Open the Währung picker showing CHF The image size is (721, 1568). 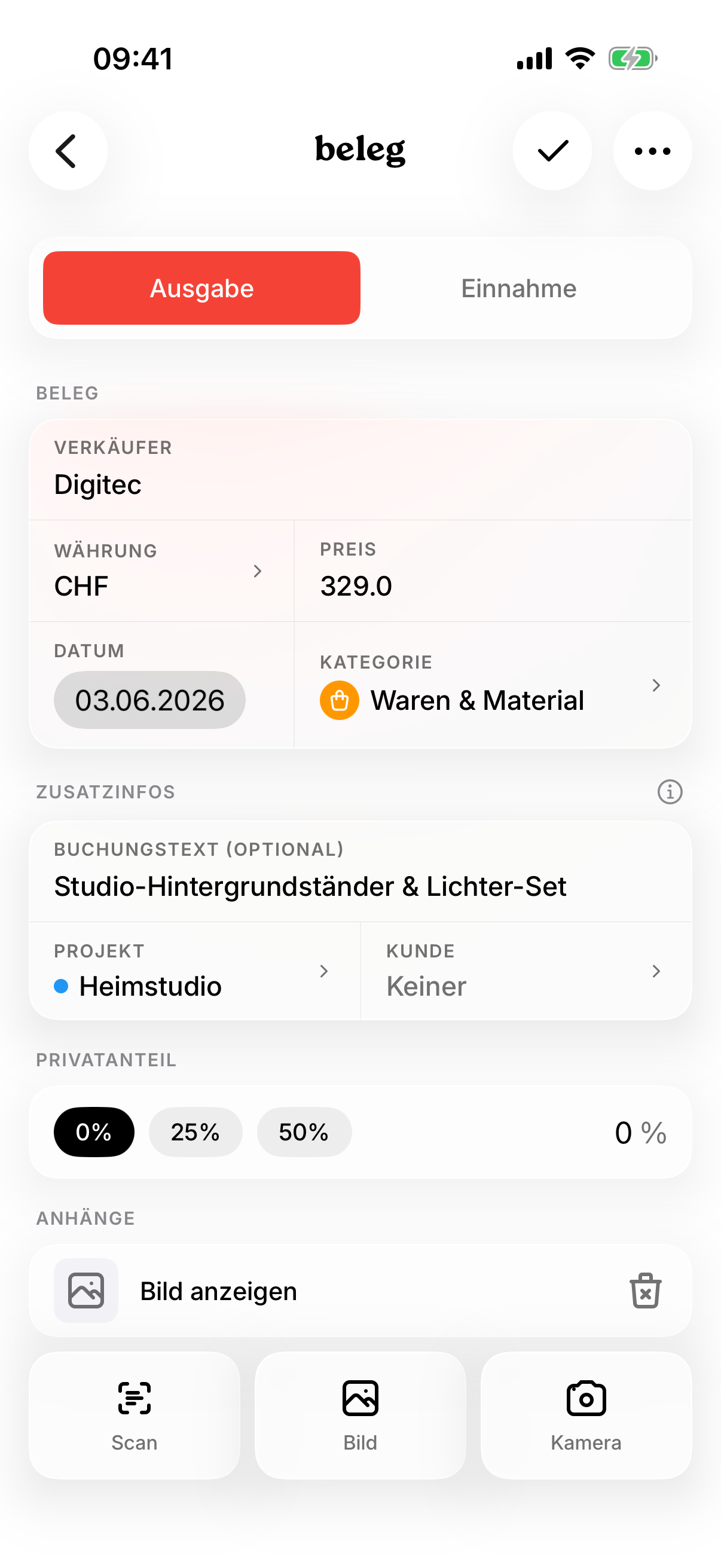pos(162,571)
